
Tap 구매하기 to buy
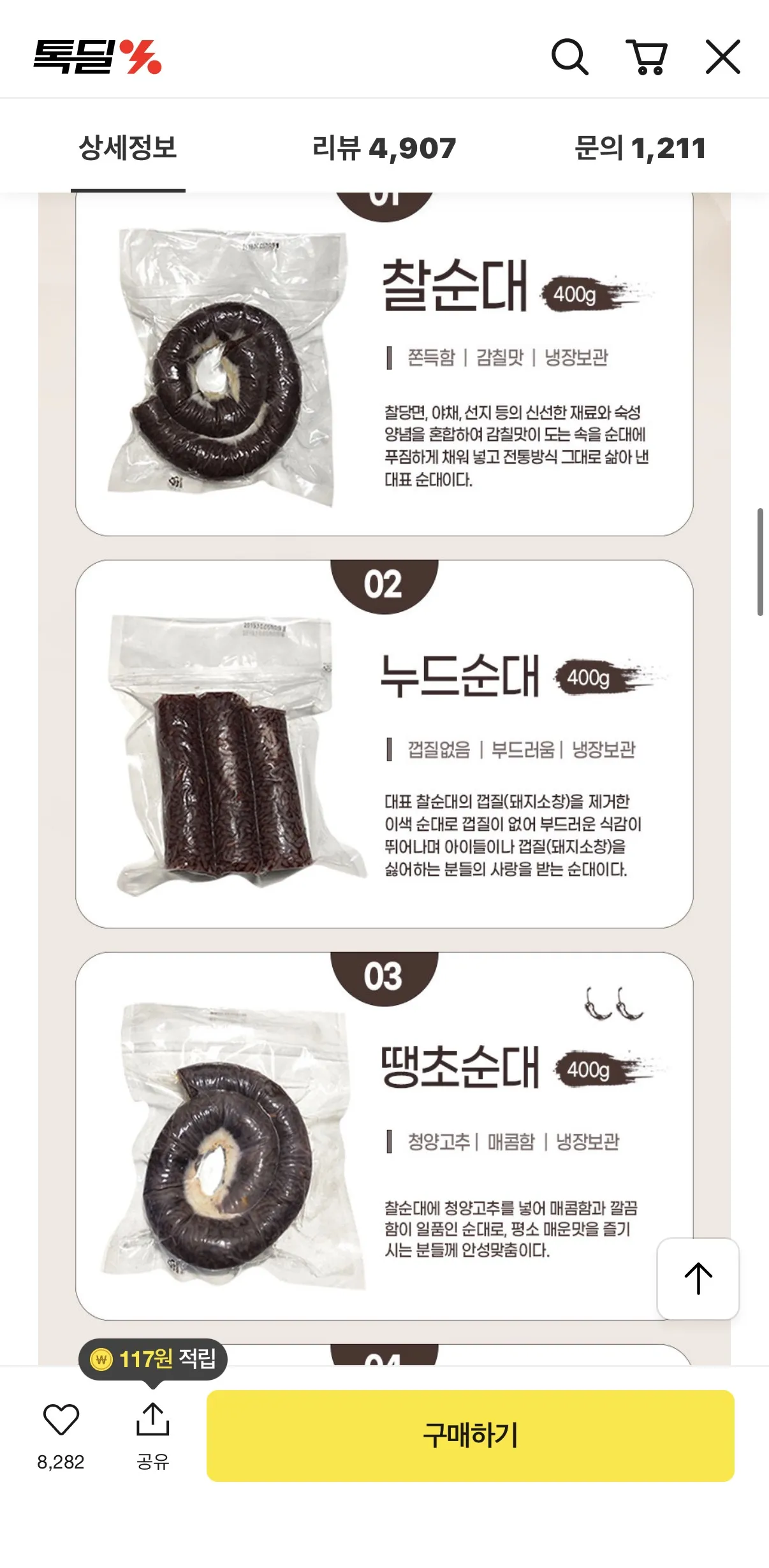(x=471, y=1435)
